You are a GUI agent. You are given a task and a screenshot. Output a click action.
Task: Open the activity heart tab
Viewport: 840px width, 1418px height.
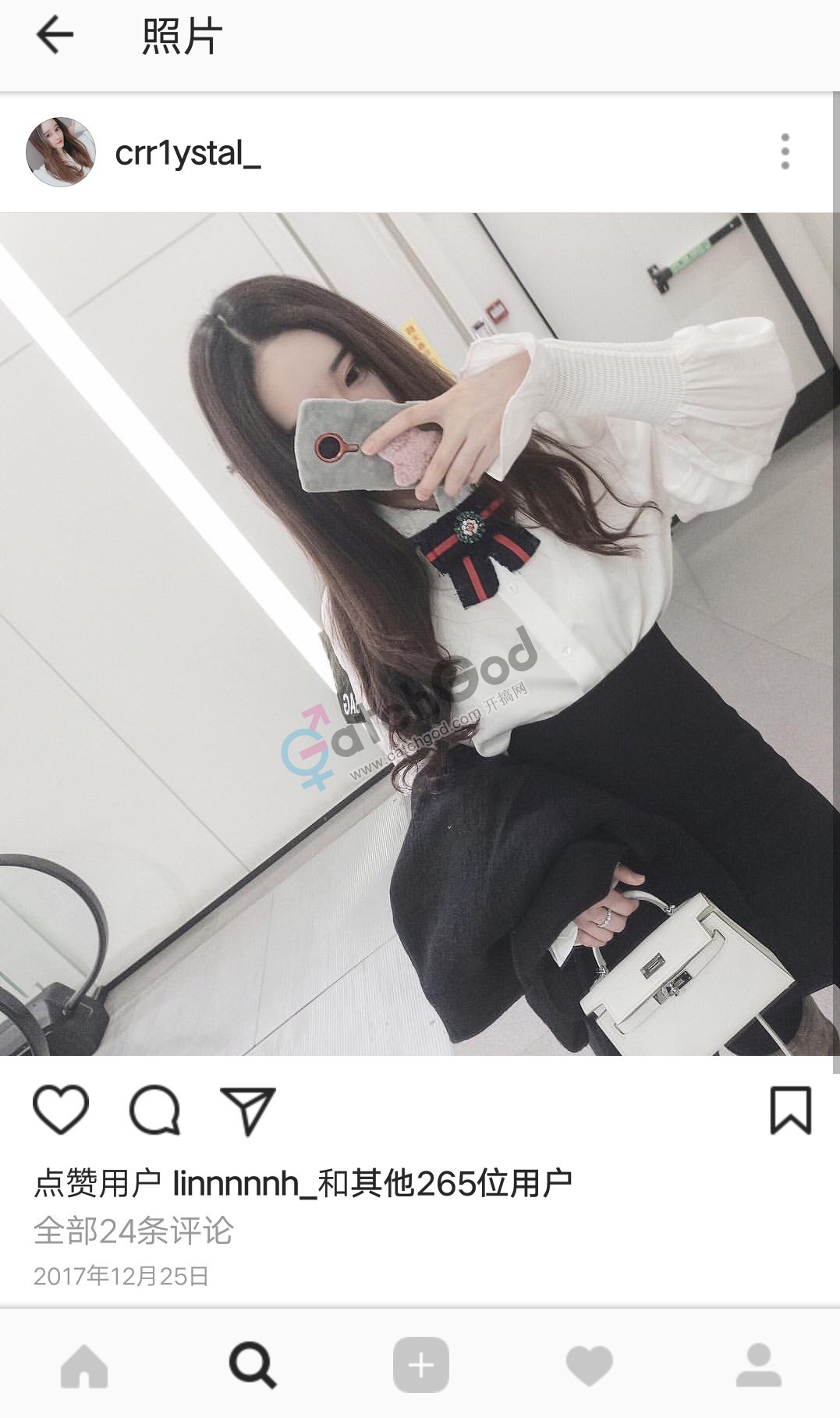pyautogui.click(x=589, y=1365)
